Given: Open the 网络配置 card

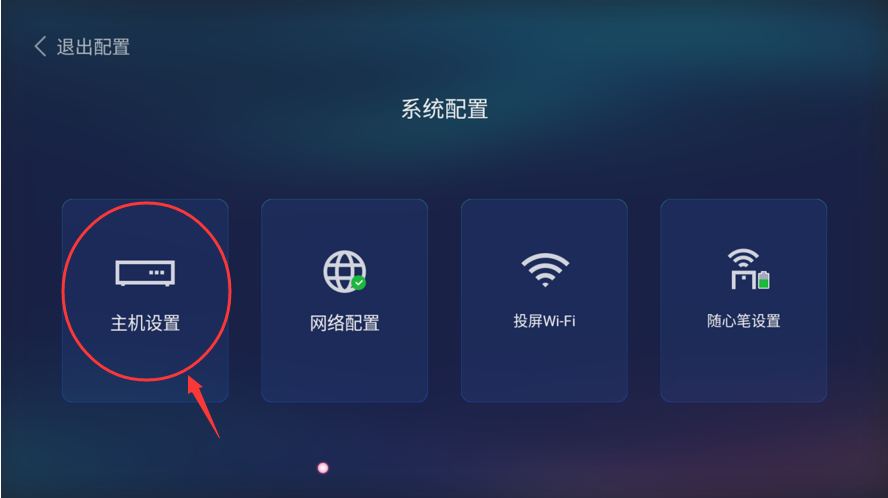Looking at the screenshot, I should point(344,299).
